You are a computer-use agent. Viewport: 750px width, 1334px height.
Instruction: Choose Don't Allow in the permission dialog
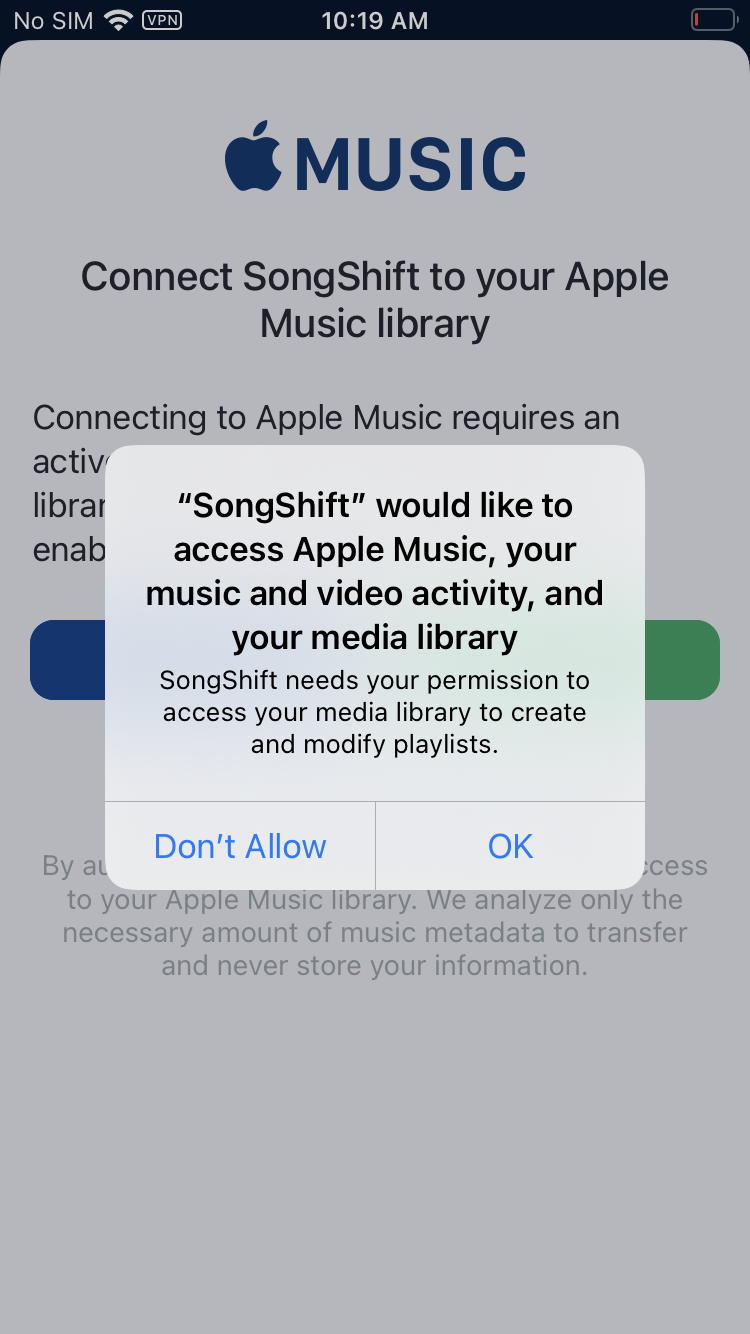pyautogui.click(x=240, y=846)
